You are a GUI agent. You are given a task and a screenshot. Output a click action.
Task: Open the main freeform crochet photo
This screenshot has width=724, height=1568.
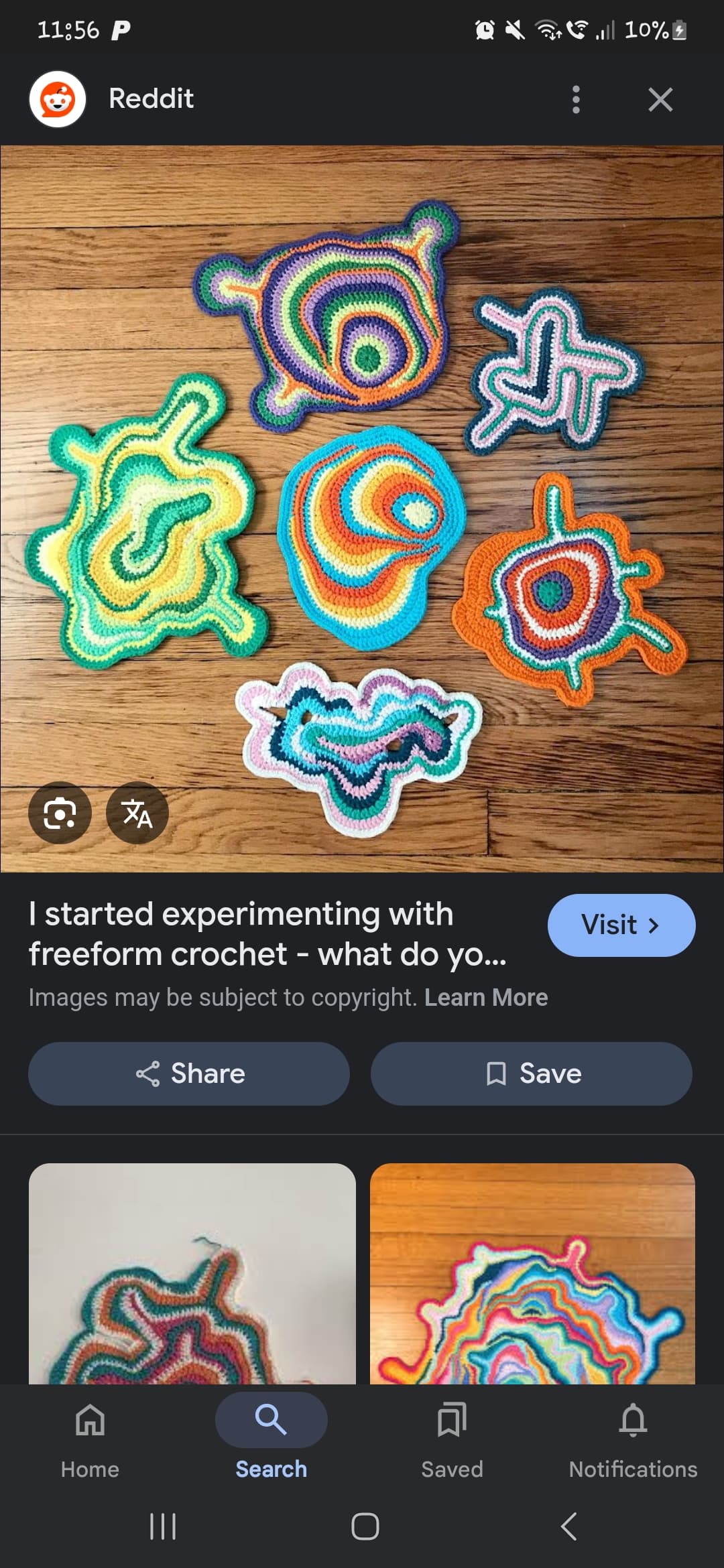(x=362, y=509)
